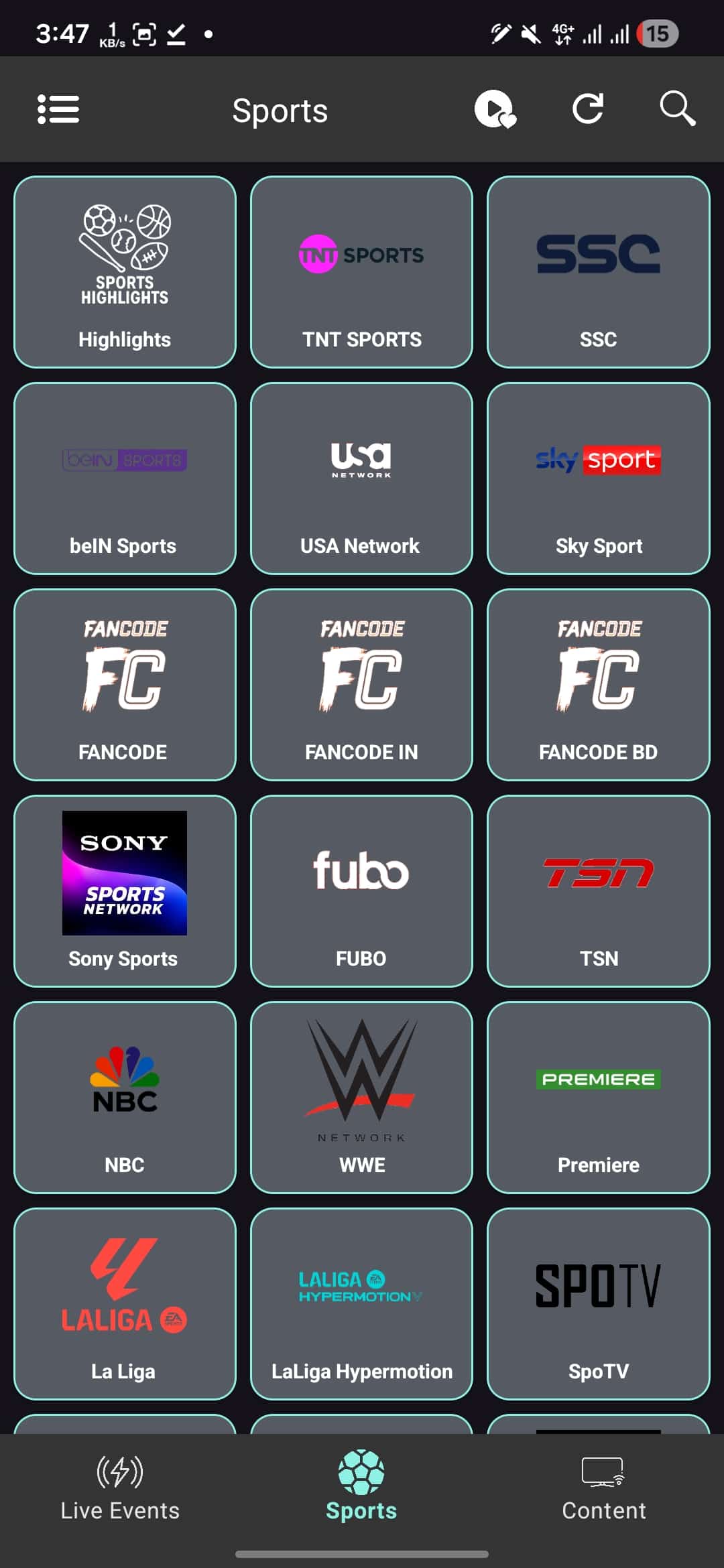Open Sony Sports channels
This screenshot has width=724, height=1568.
pos(125,891)
